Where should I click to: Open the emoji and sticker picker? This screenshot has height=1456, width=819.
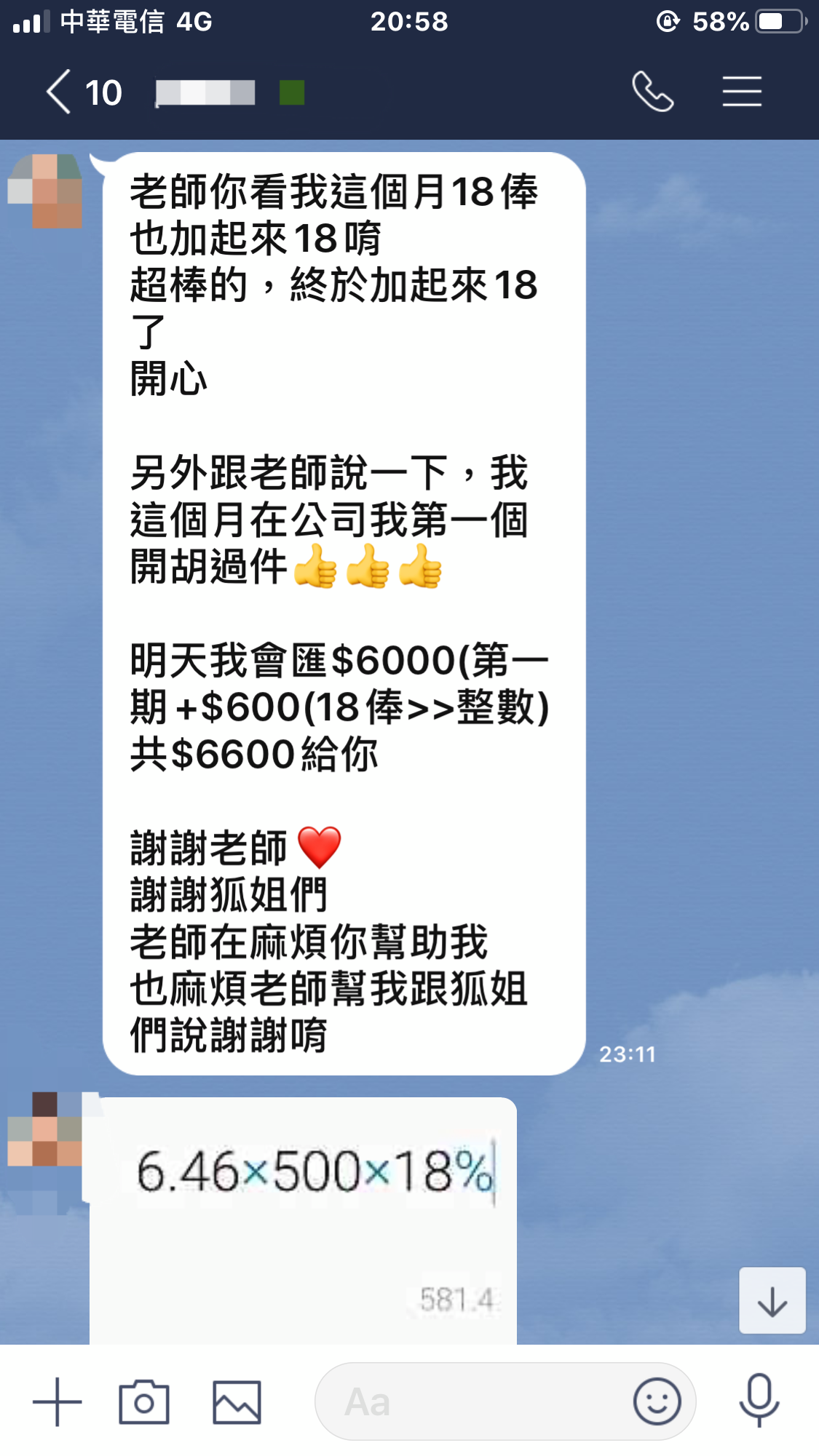tap(657, 1401)
